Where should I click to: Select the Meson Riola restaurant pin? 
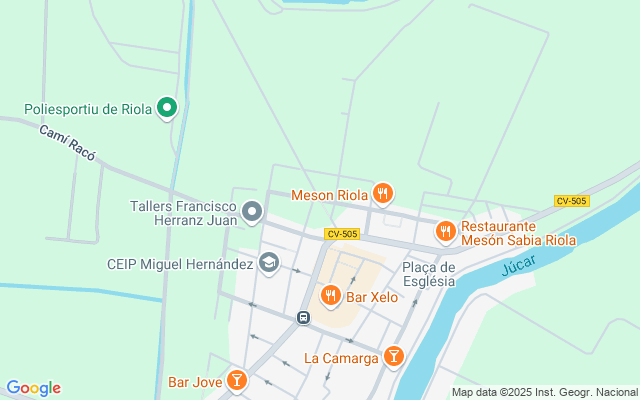[381, 193]
